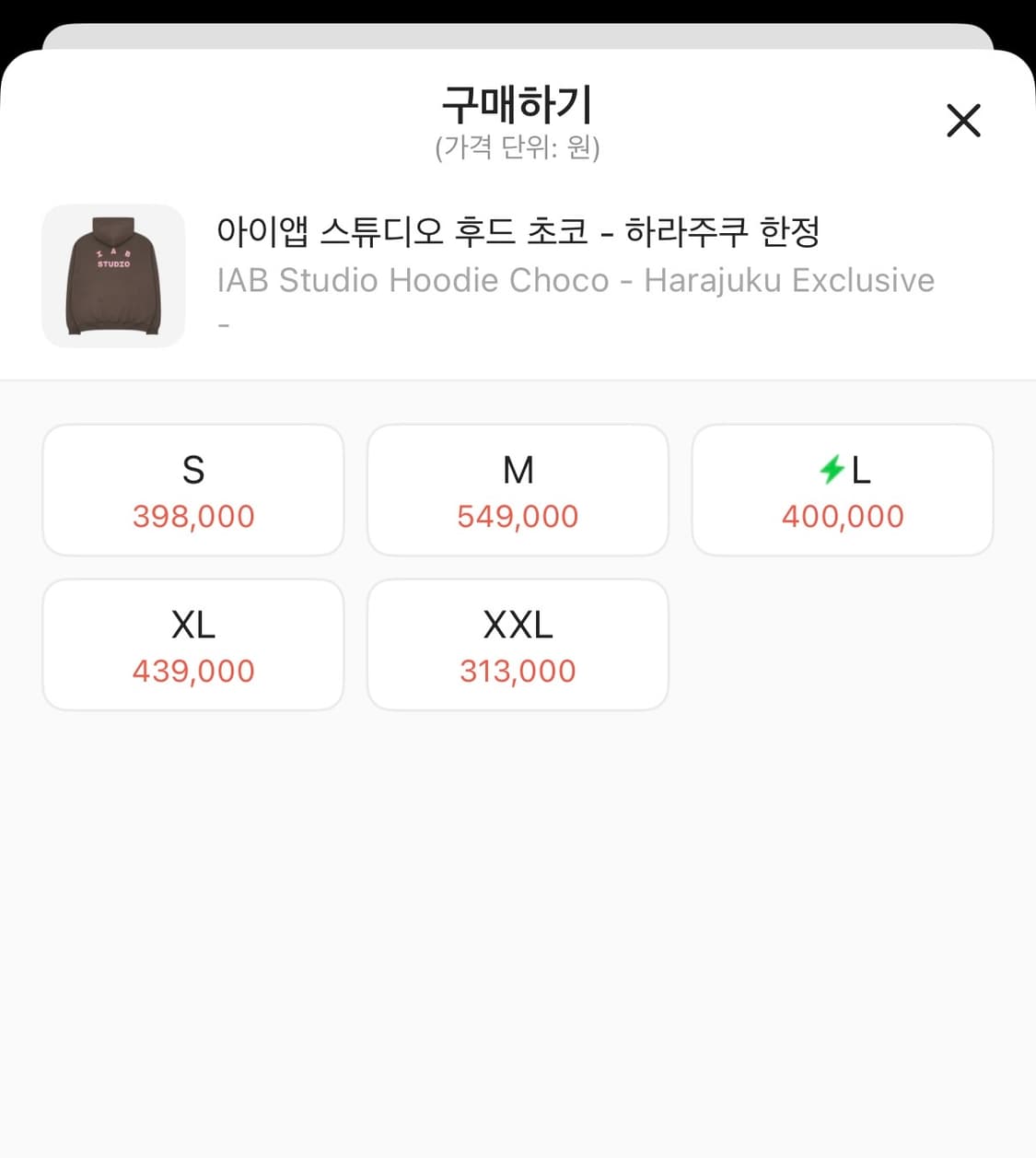Click the price 549,000 under size M
The image size is (1036, 1158).
pos(518,516)
